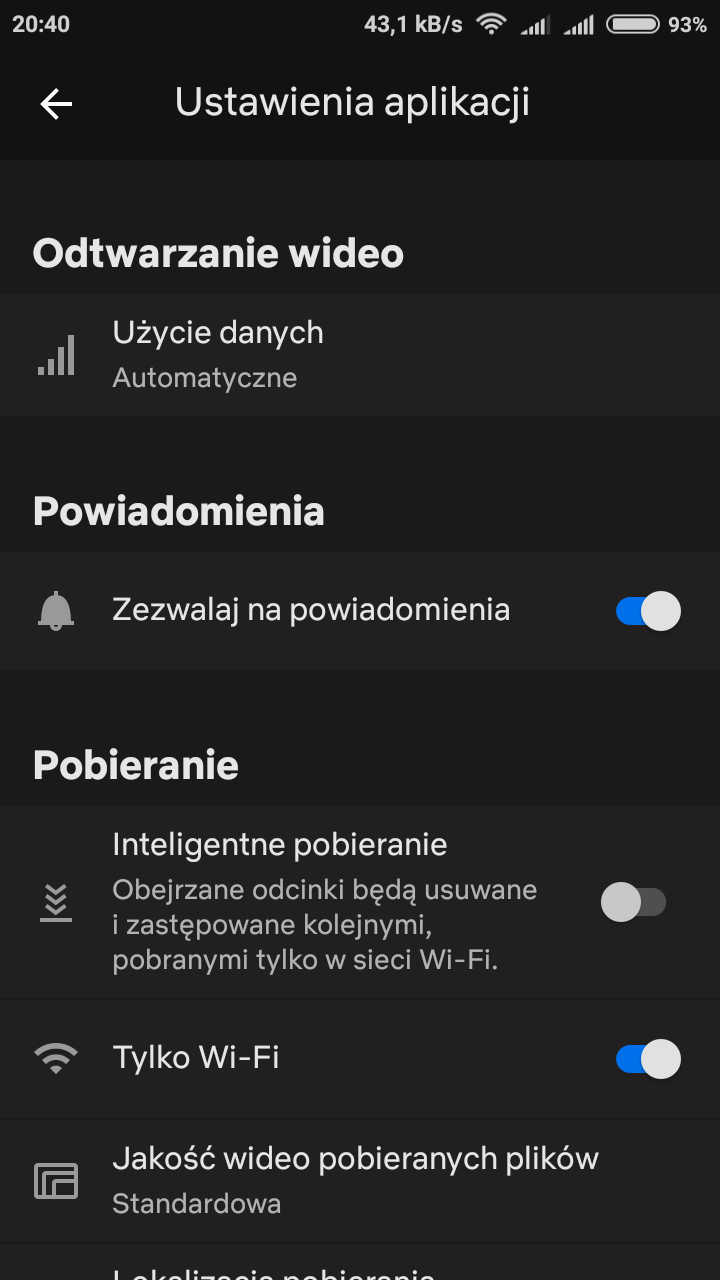This screenshot has height=1280, width=720.
Task: Open Jakość wideo pobieranych plików
Action: 360,1178
